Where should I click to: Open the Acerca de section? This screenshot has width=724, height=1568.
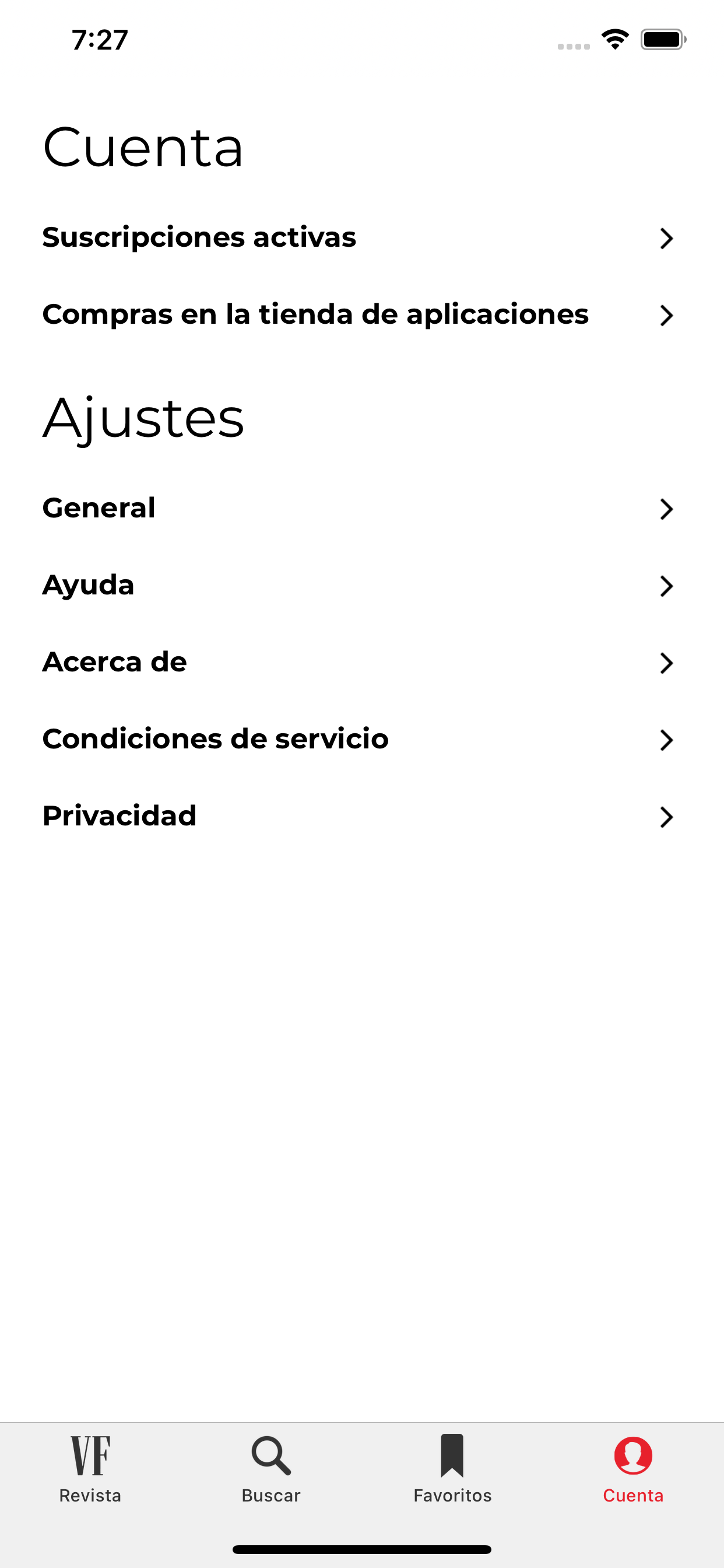(x=114, y=662)
